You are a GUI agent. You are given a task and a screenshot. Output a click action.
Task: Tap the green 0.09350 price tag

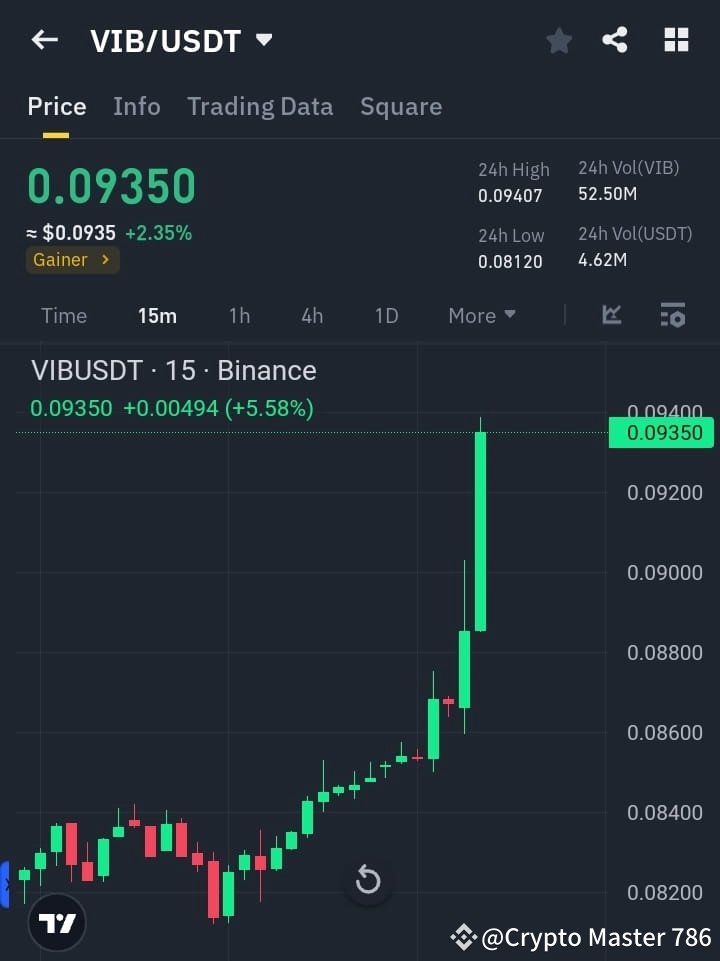[661, 432]
